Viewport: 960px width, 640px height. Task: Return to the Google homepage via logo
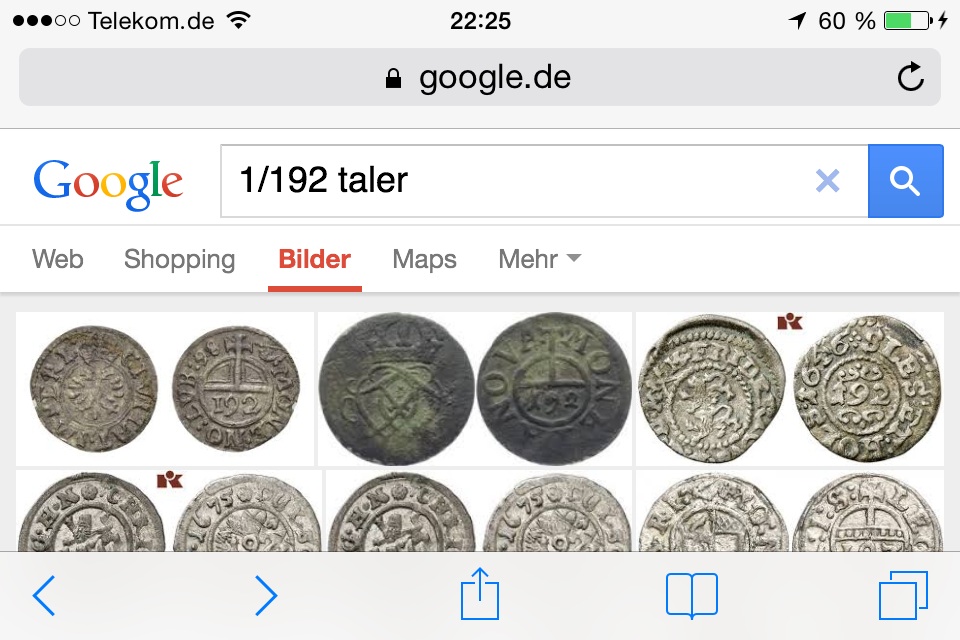[108, 182]
